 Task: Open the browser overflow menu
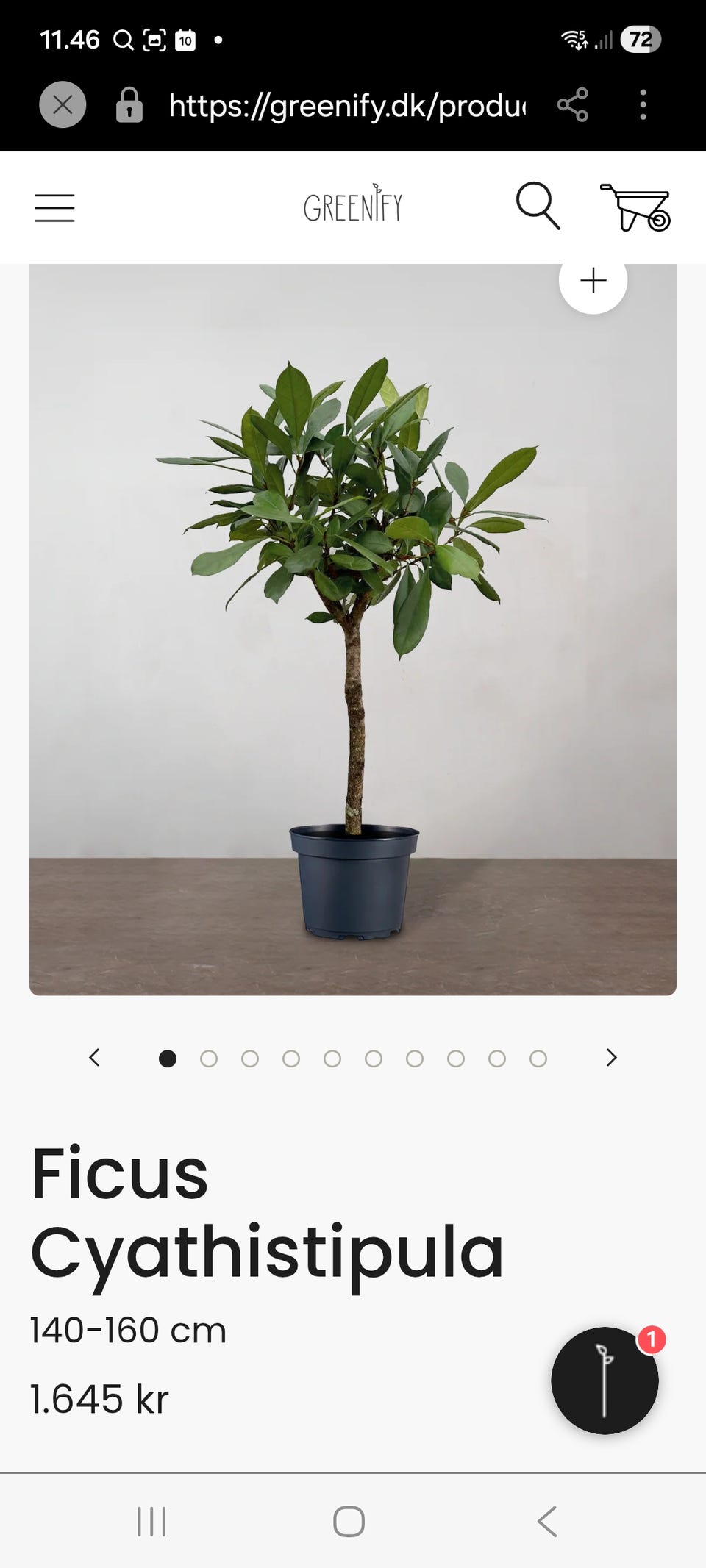click(643, 104)
